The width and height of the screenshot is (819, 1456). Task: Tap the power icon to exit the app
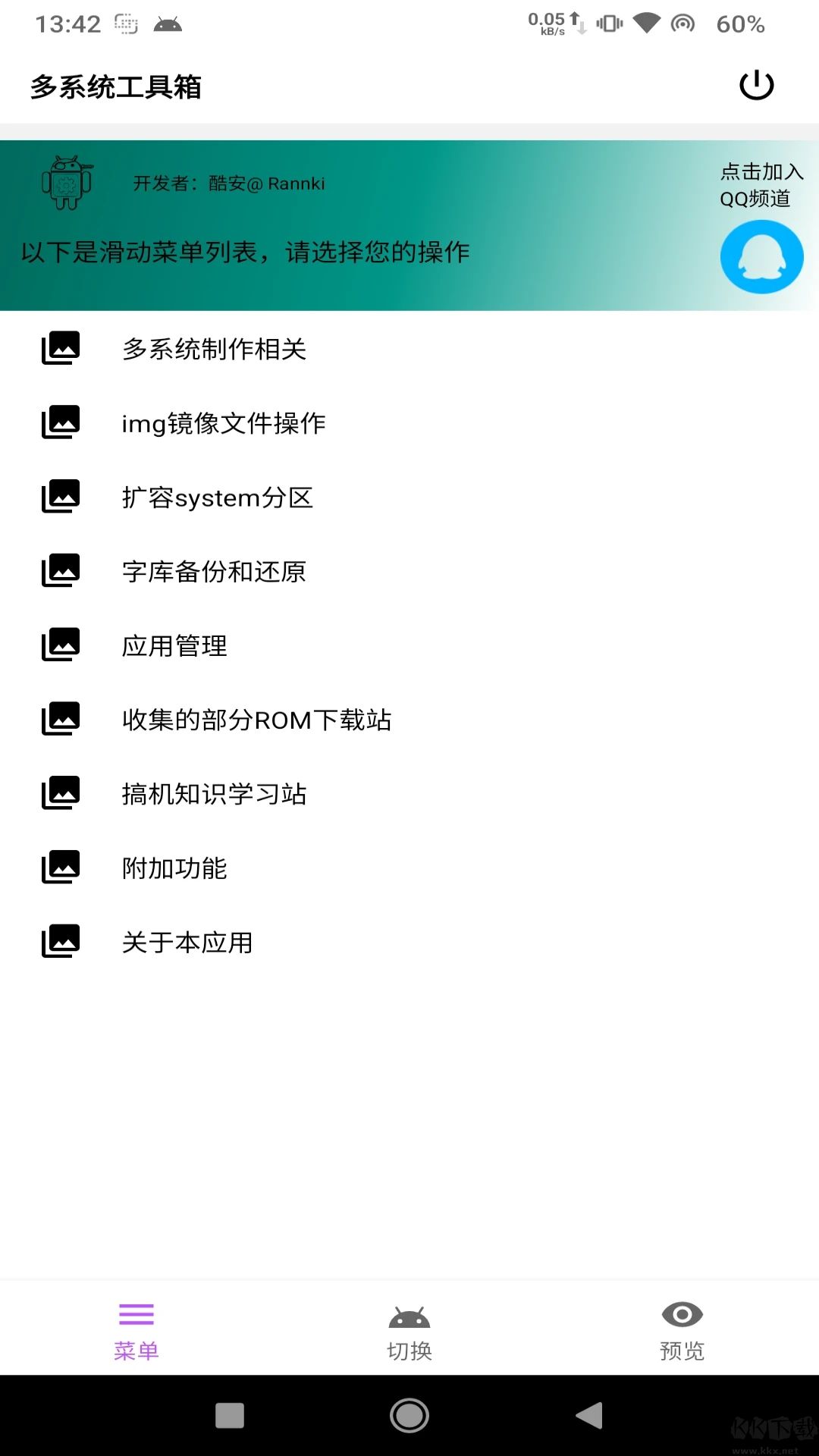pyautogui.click(x=756, y=86)
